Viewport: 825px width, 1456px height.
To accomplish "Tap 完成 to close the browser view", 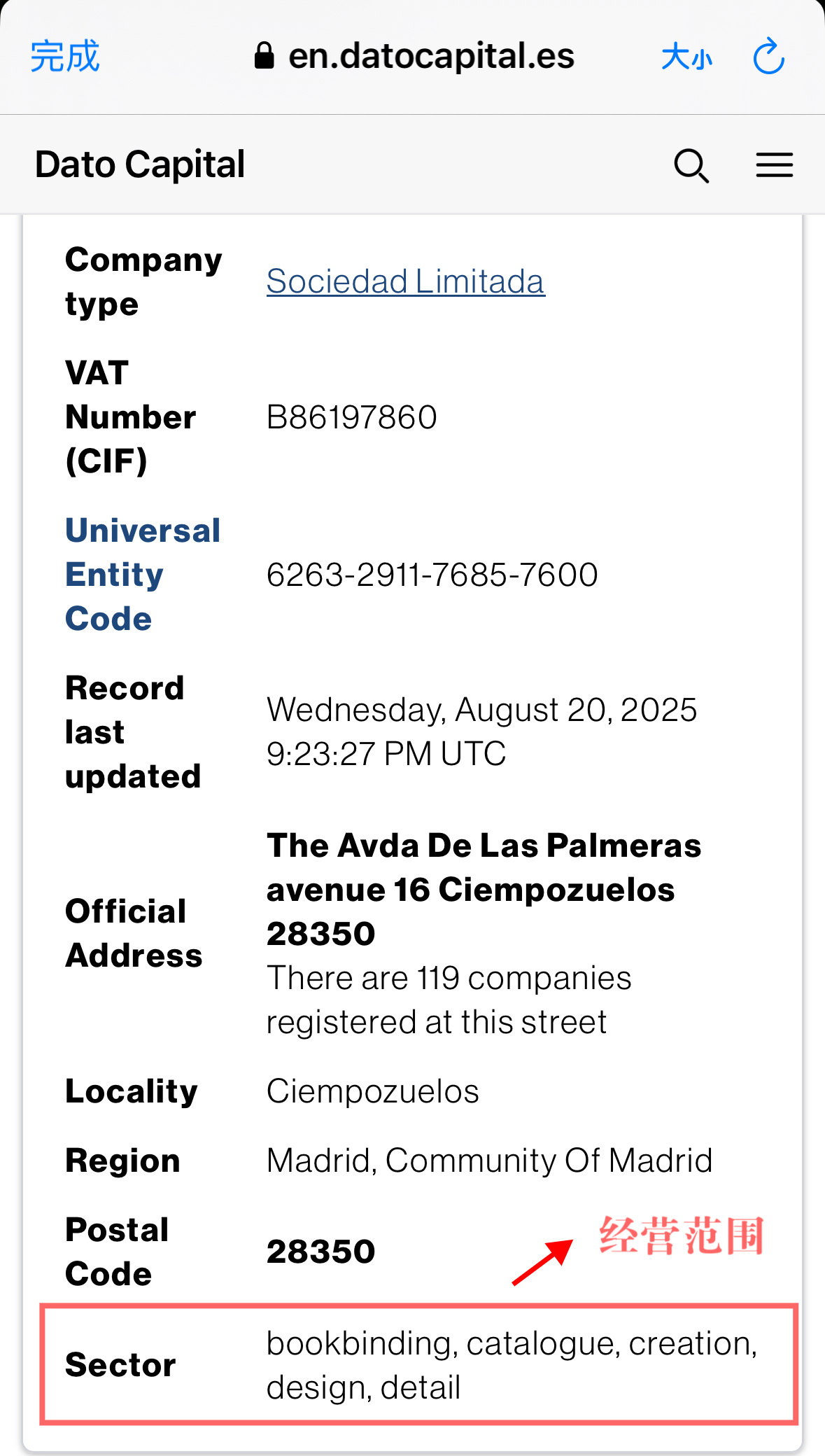I will point(65,57).
